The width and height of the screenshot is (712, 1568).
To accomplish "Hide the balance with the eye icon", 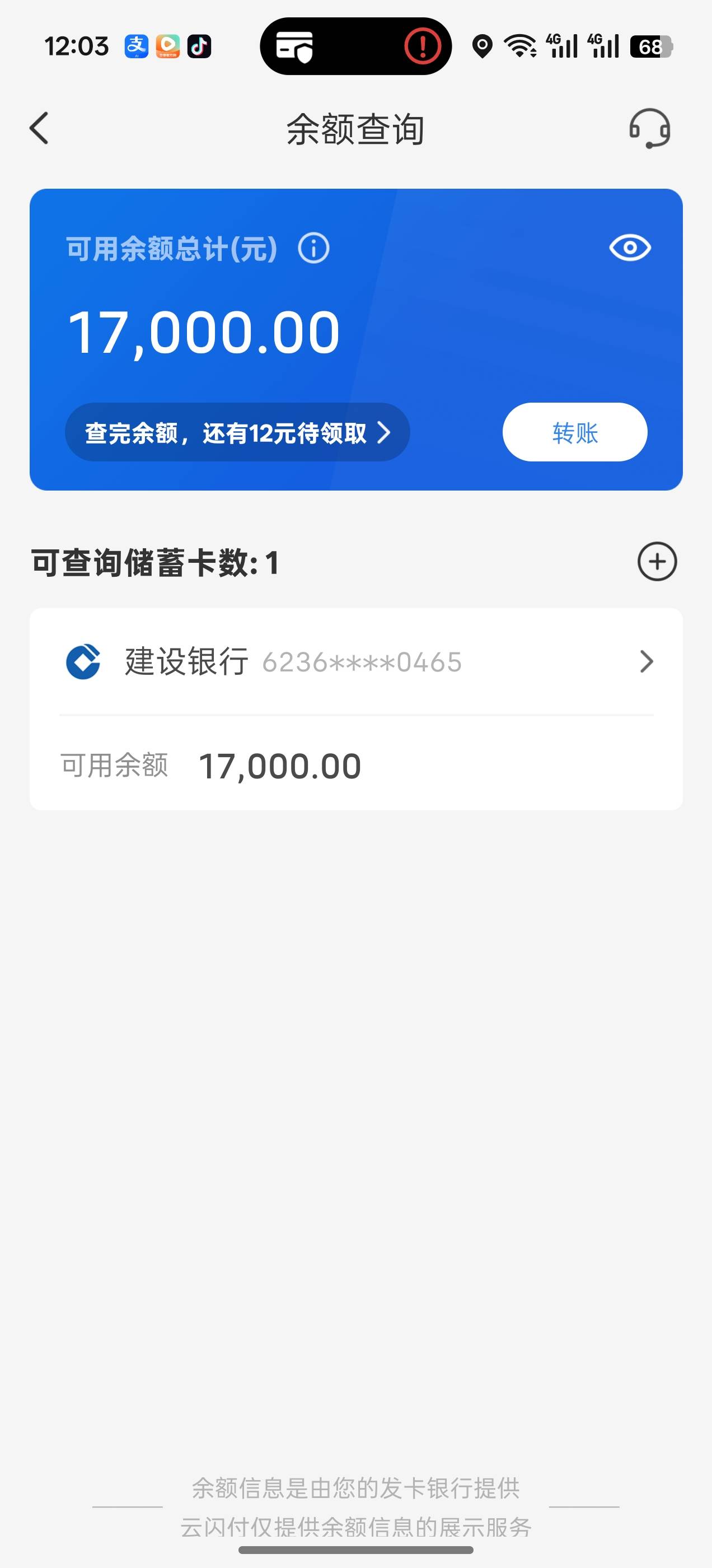I will pos(630,248).
